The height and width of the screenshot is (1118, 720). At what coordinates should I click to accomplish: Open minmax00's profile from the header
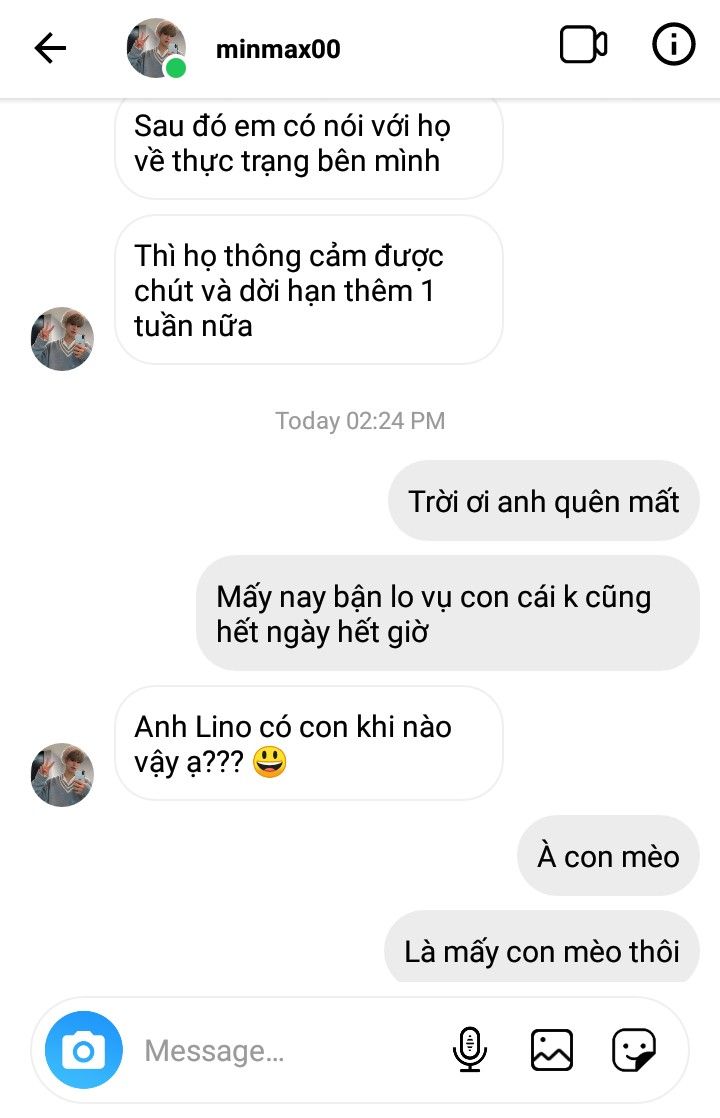pos(277,49)
